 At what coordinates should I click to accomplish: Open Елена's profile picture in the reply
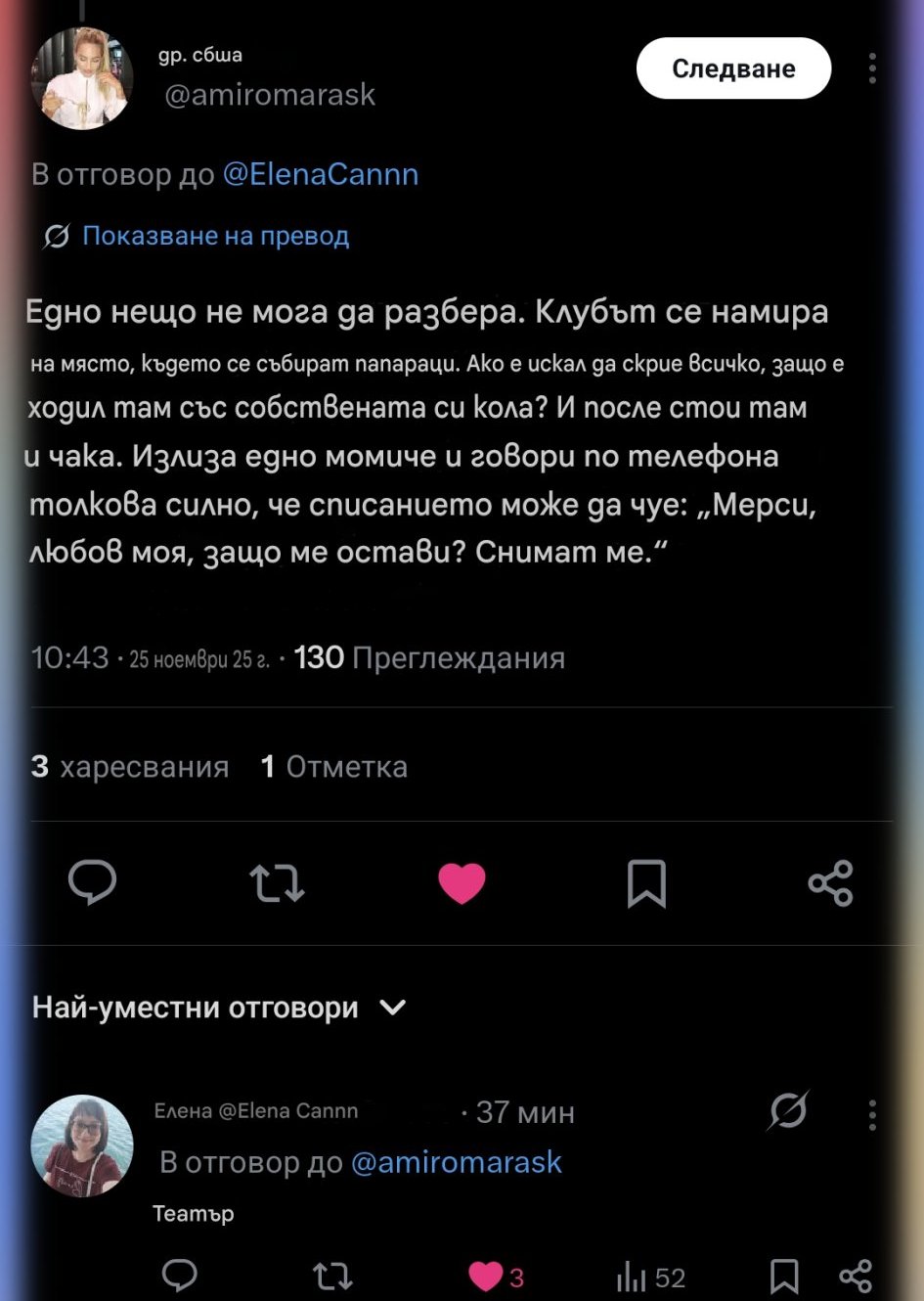tap(82, 1145)
